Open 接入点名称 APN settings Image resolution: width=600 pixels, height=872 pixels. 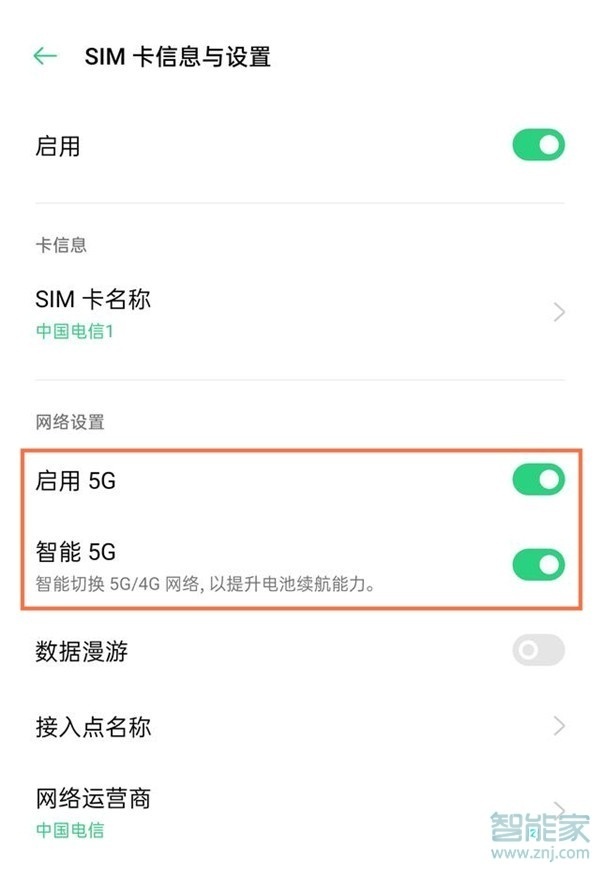coord(300,726)
